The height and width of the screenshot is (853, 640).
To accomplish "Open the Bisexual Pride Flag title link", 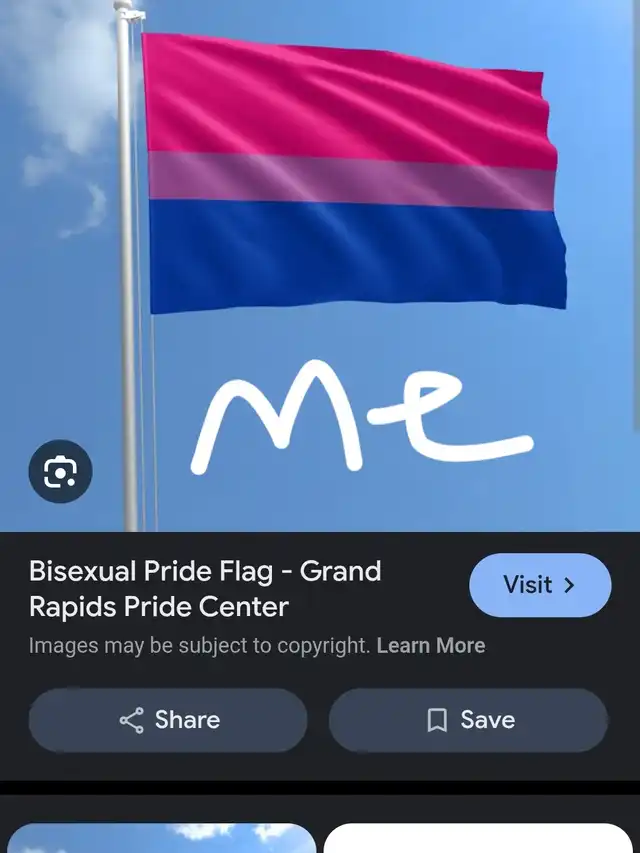I will (205, 588).
